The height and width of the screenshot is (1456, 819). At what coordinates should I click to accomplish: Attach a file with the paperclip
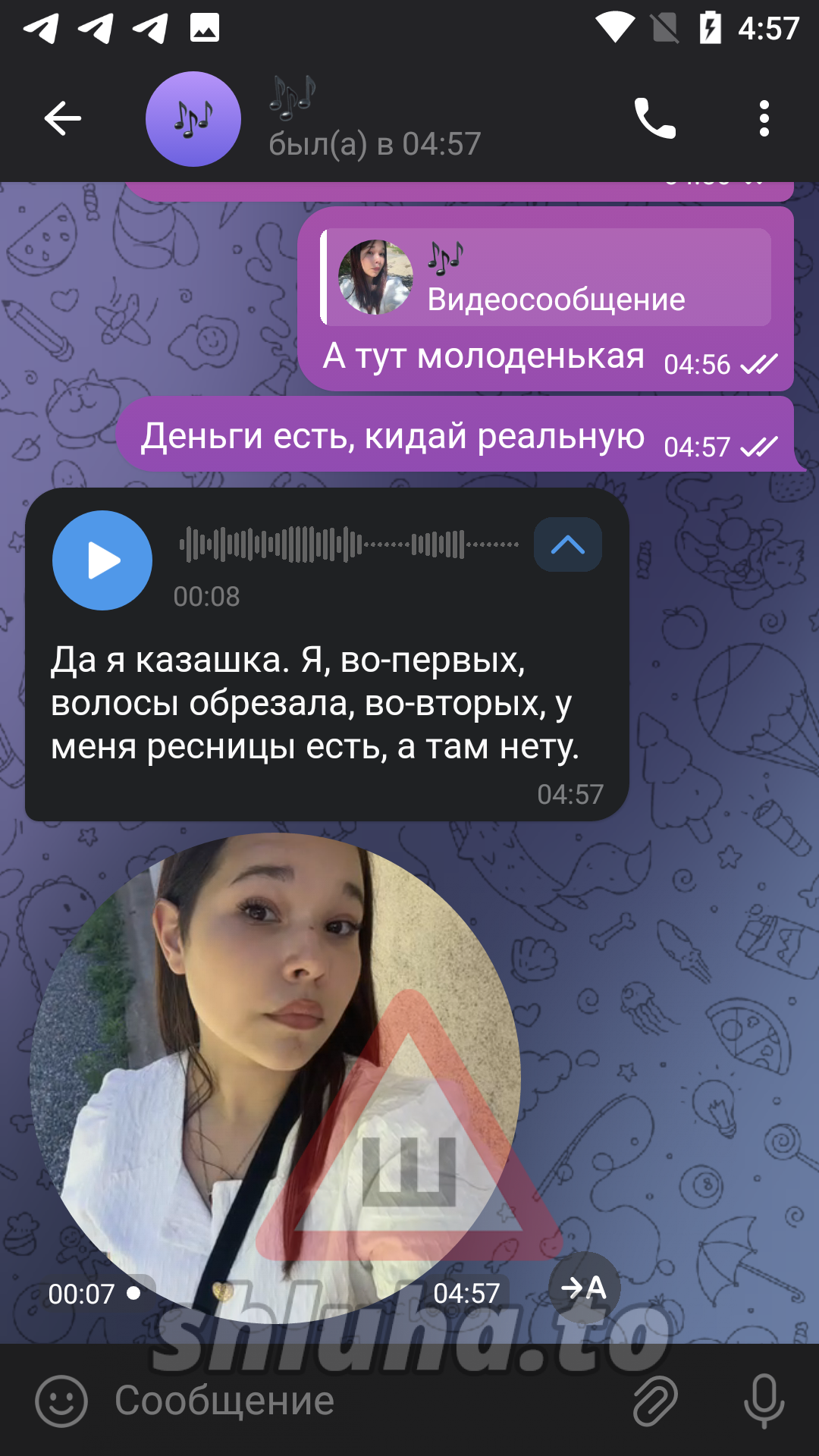coord(655,1401)
